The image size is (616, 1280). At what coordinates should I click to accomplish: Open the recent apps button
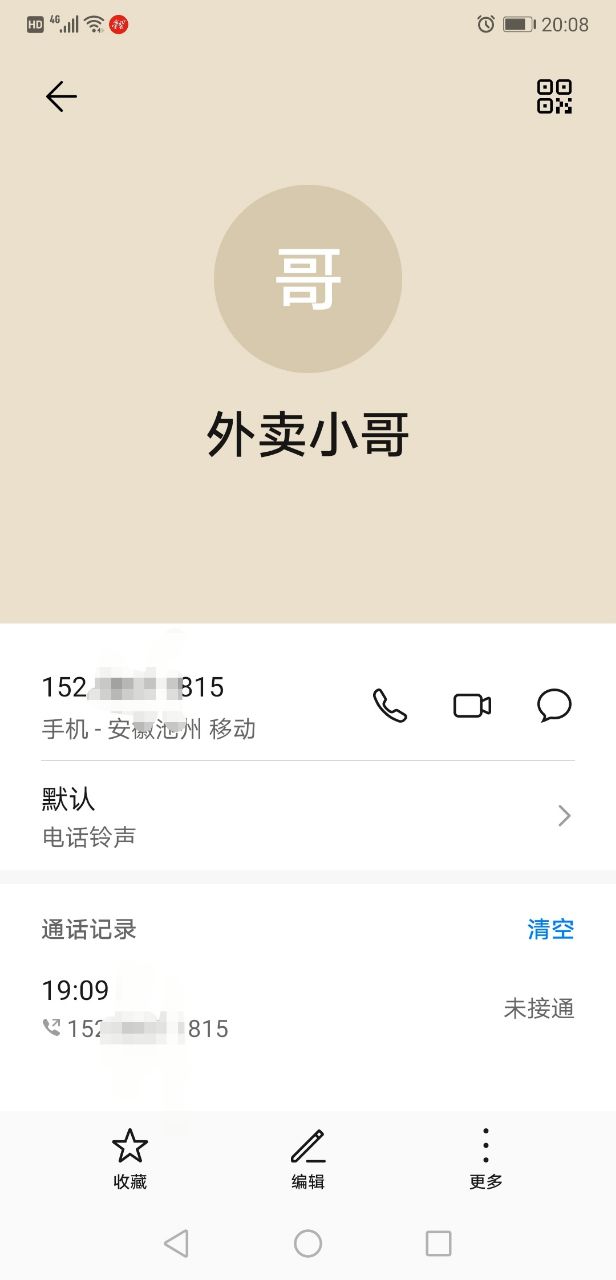click(x=438, y=1243)
